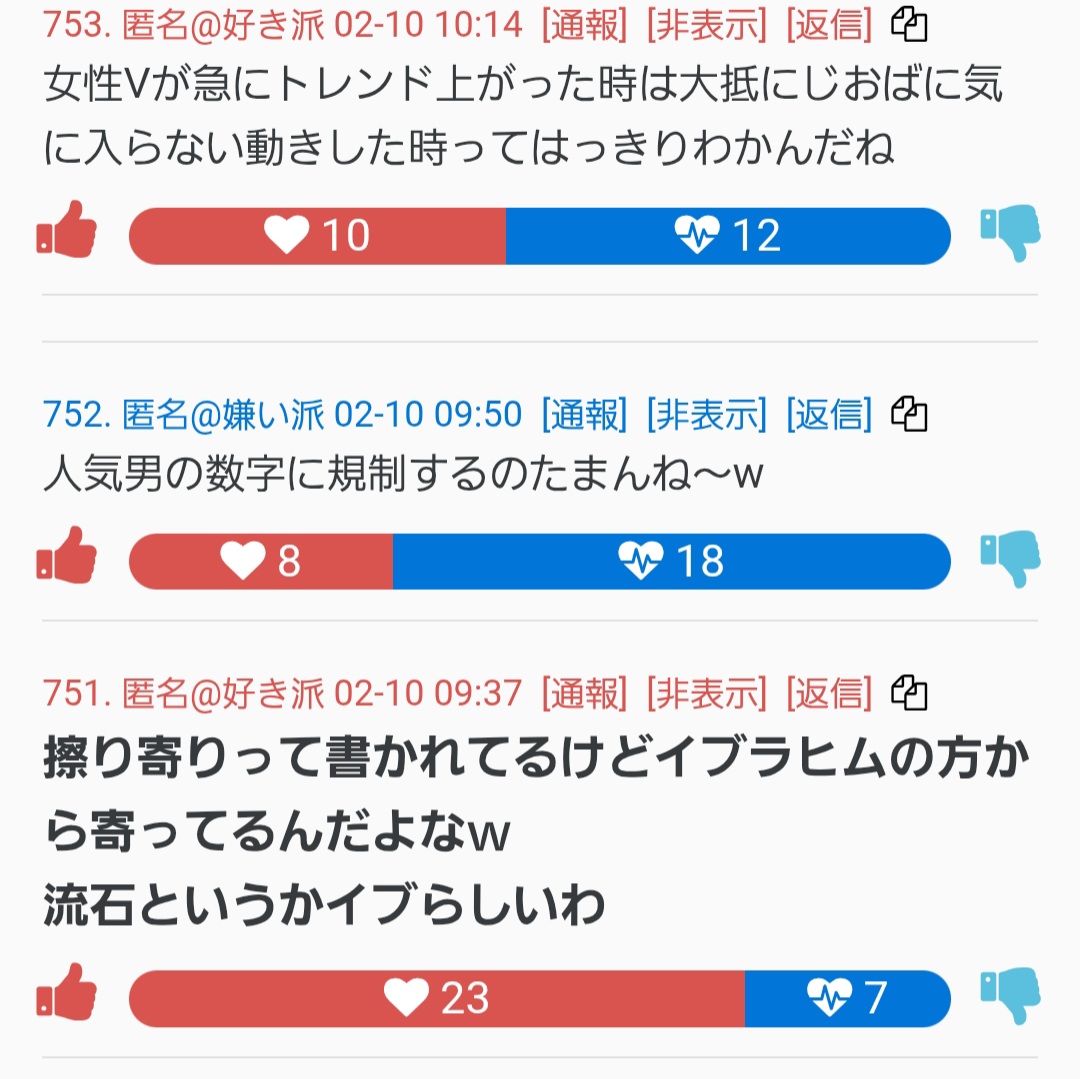Thumbs up comment 753

(x=67, y=230)
